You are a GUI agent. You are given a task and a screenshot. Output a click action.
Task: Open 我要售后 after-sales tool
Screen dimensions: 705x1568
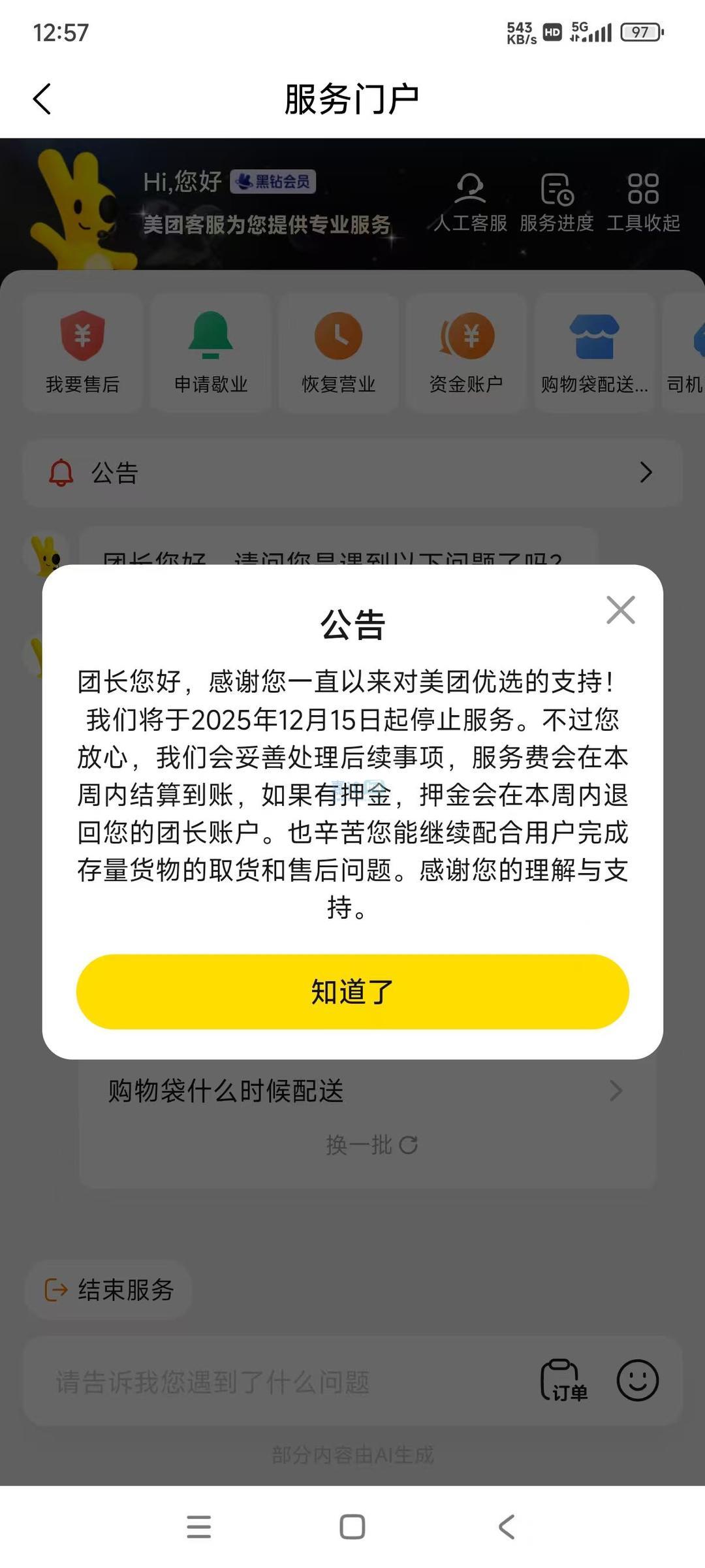pyautogui.click(x=83, y=353)
